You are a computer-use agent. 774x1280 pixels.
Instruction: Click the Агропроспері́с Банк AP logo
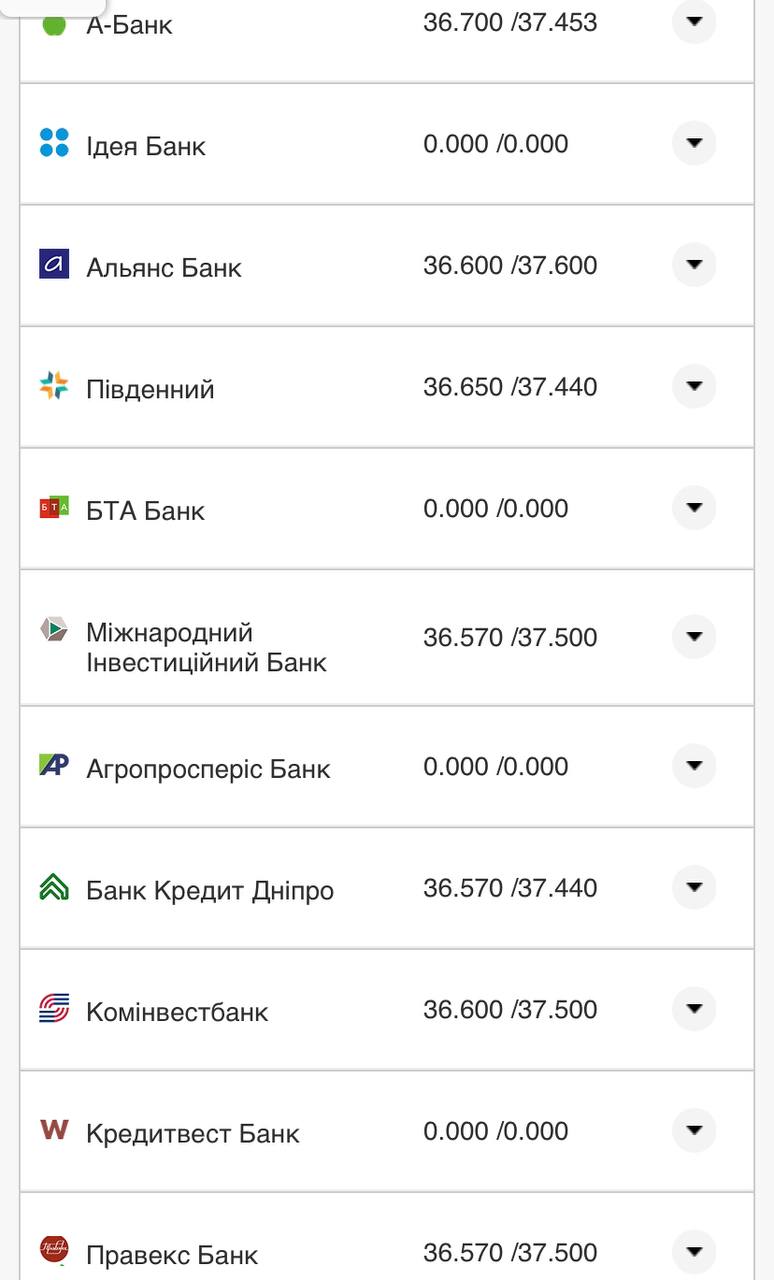[53, 766]
